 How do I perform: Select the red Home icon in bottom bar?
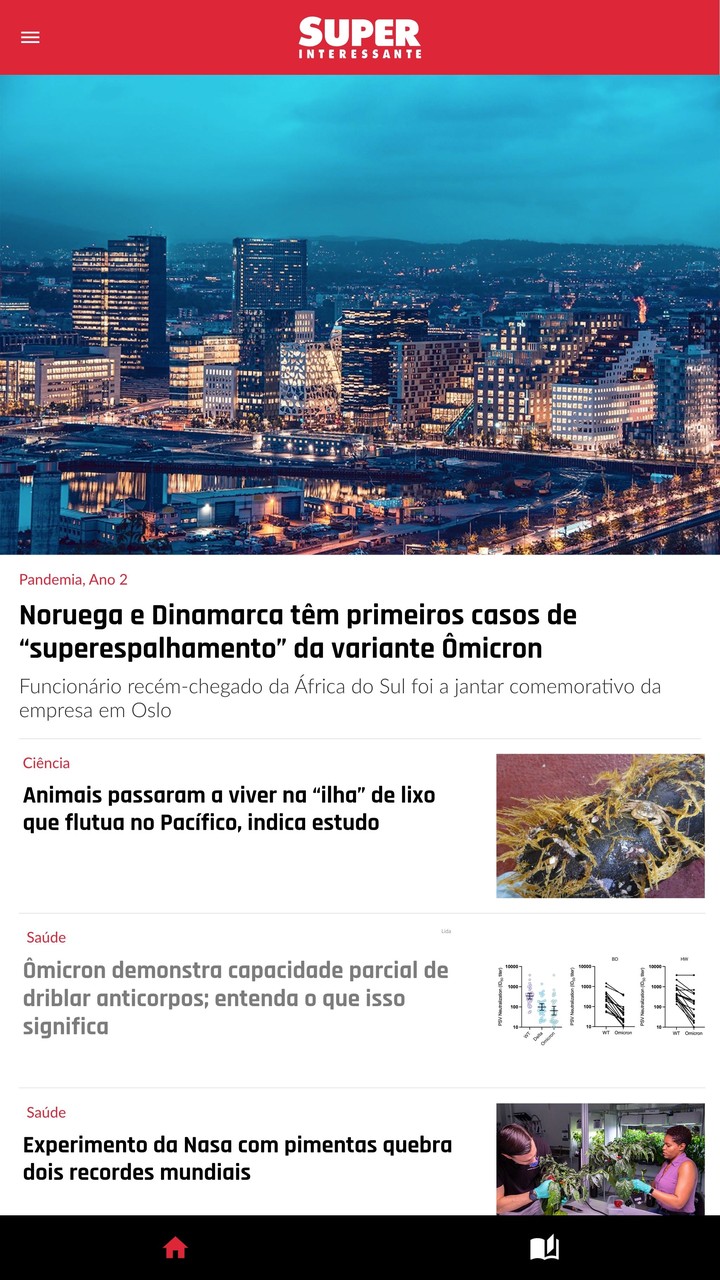(x=176, y=1246)
